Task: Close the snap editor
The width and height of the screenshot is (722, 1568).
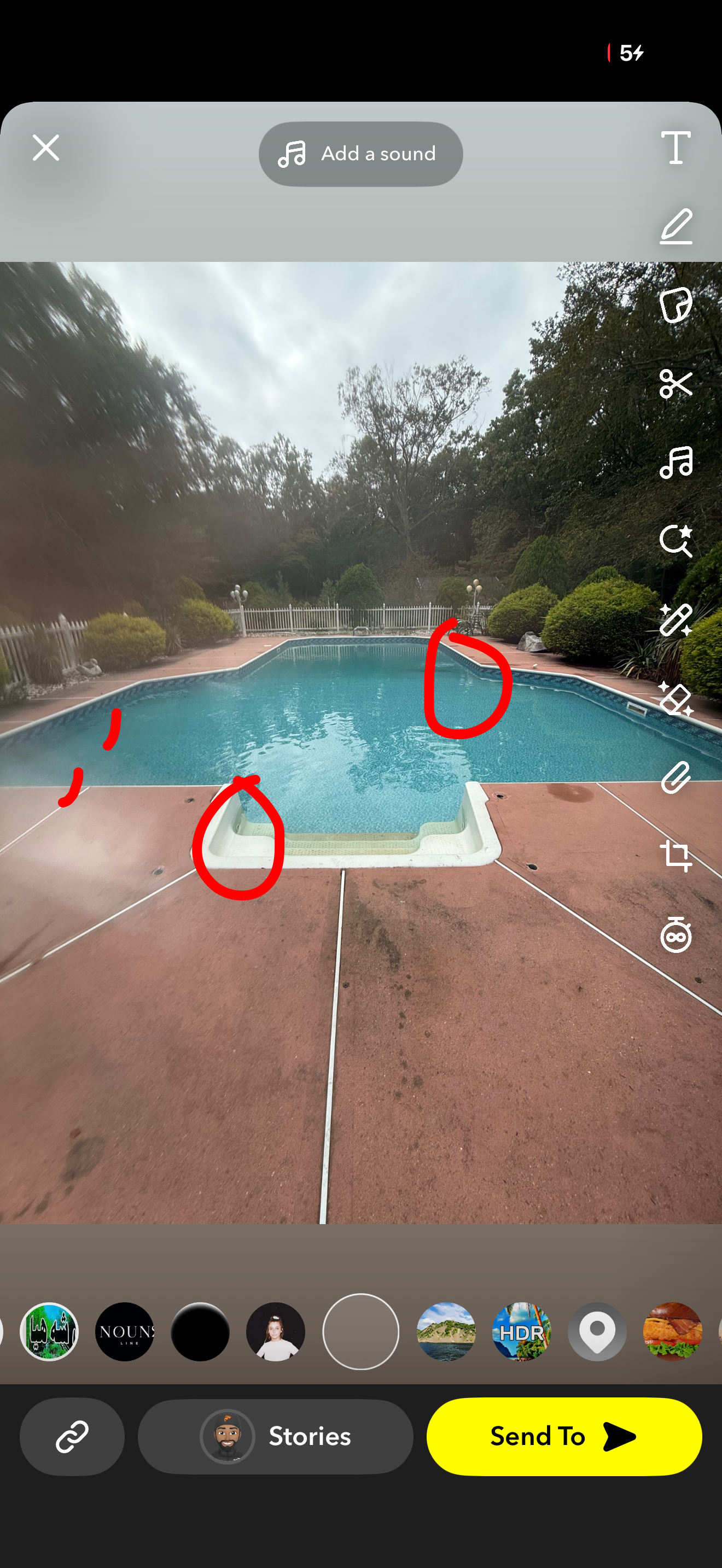Action: [x=45, y=148]
